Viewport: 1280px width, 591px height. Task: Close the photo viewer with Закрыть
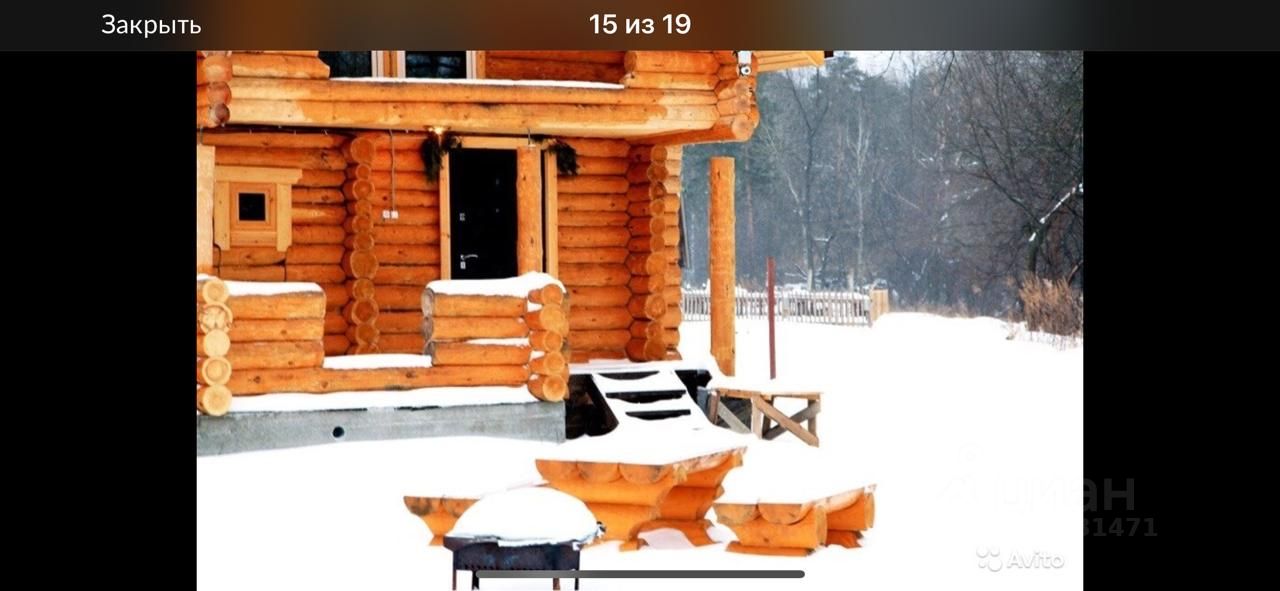(x=151, y=25)
